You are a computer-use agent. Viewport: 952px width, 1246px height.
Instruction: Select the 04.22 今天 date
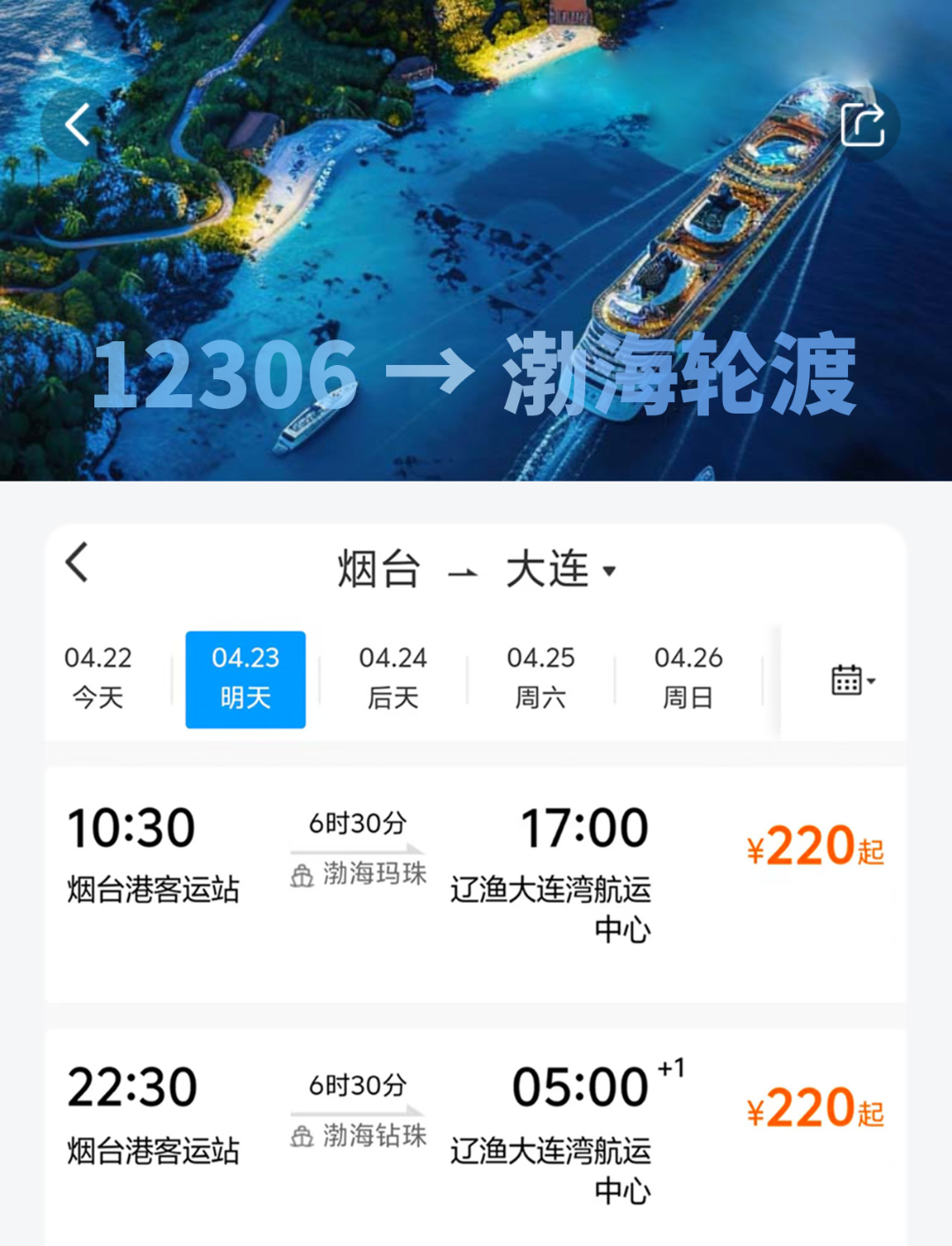click(98, 677)
